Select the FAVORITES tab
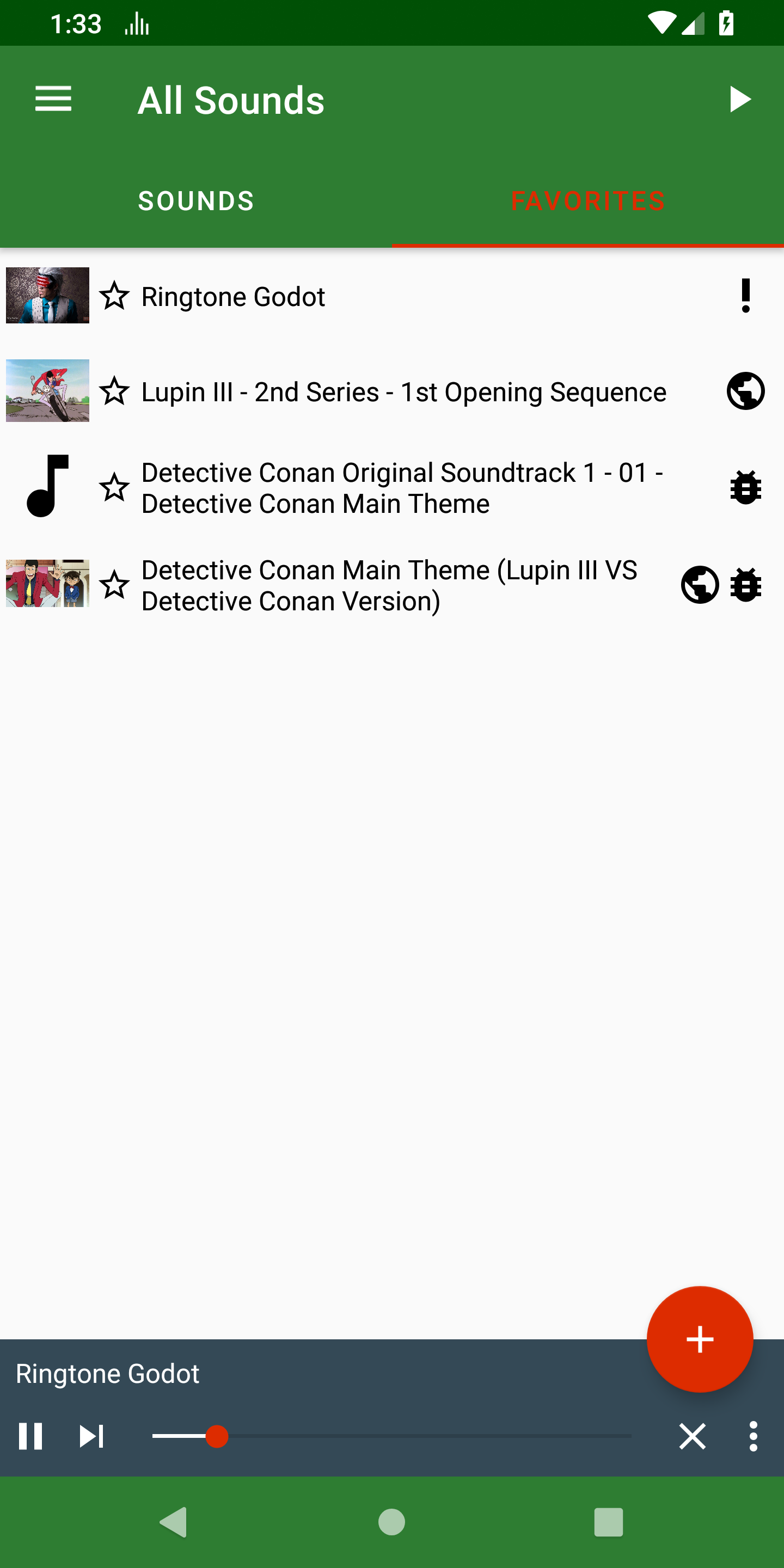This screenshot has width=784, height=1568. pos(588,201)
